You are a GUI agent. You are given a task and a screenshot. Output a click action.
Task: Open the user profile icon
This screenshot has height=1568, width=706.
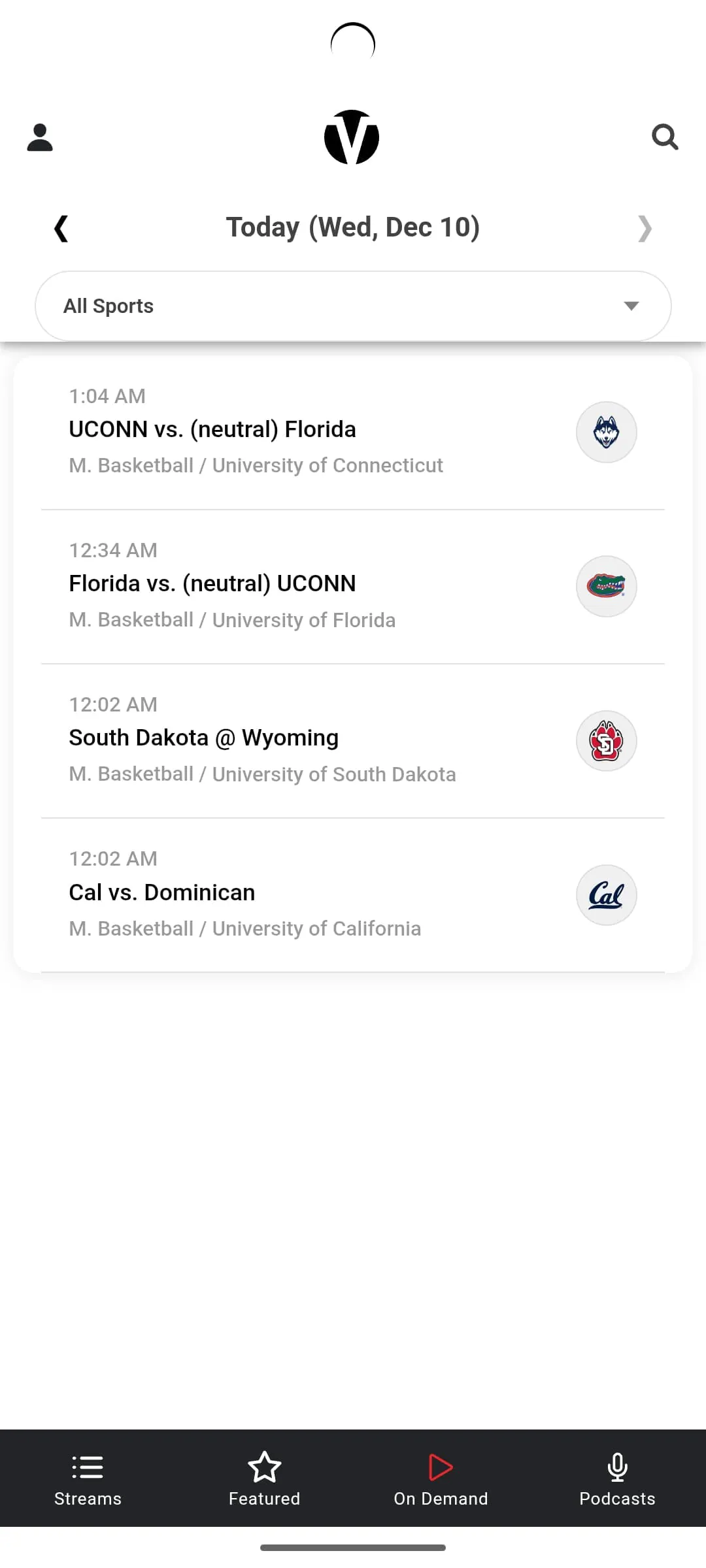point(40,137)
